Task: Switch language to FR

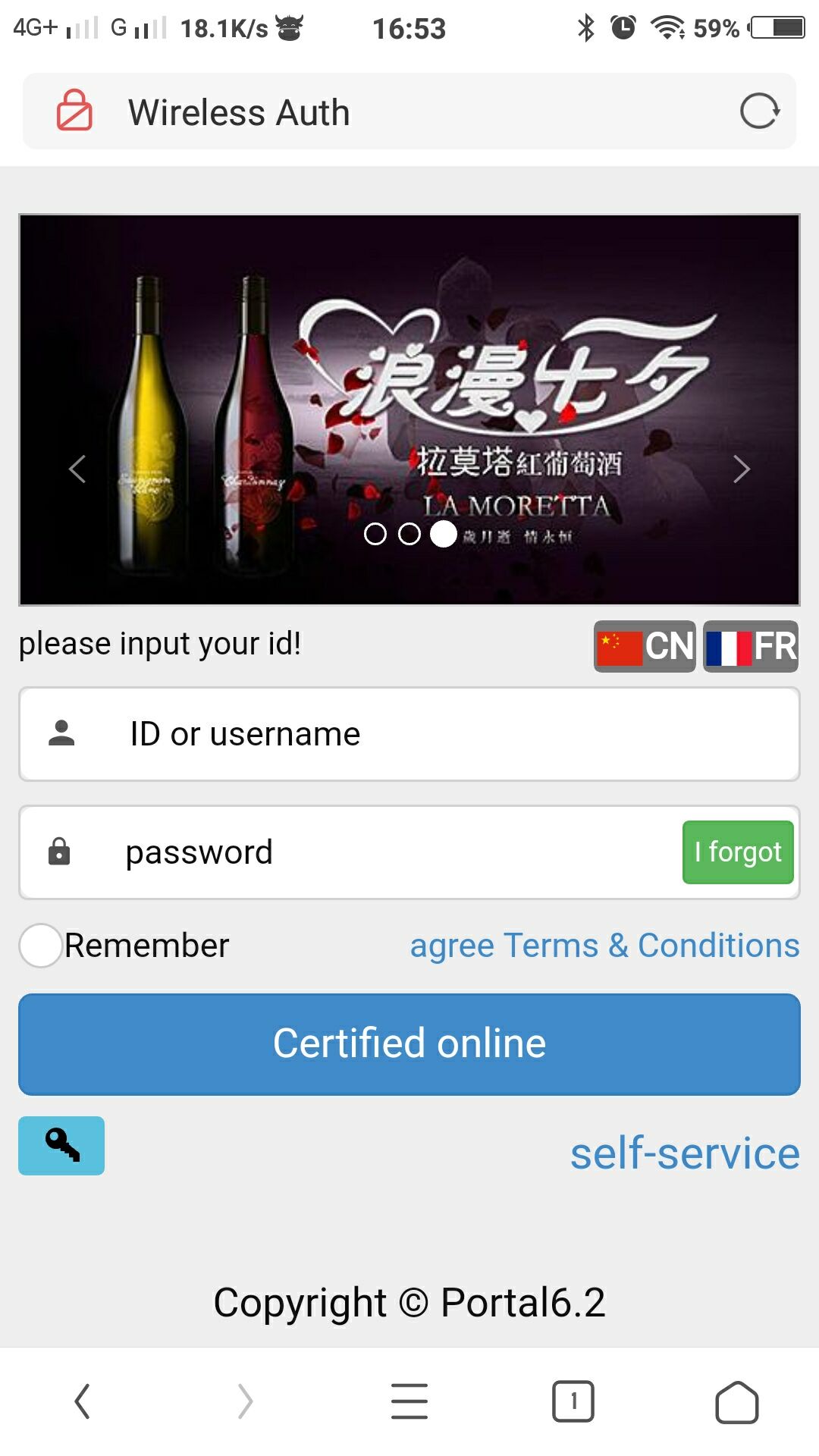Action: tap(751, 646)
